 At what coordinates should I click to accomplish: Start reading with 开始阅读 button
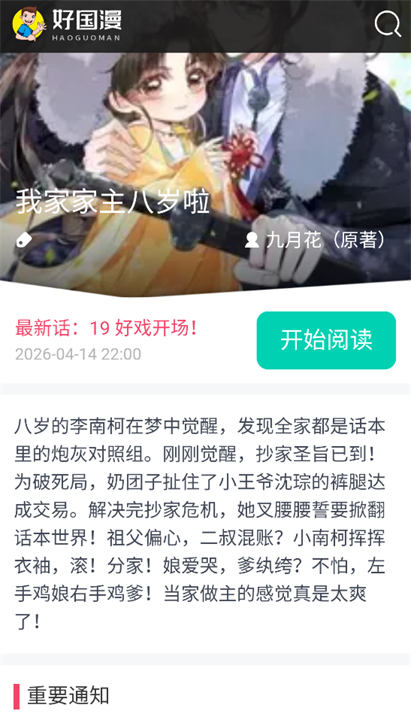pyautogui.click(x=326, y=340)
